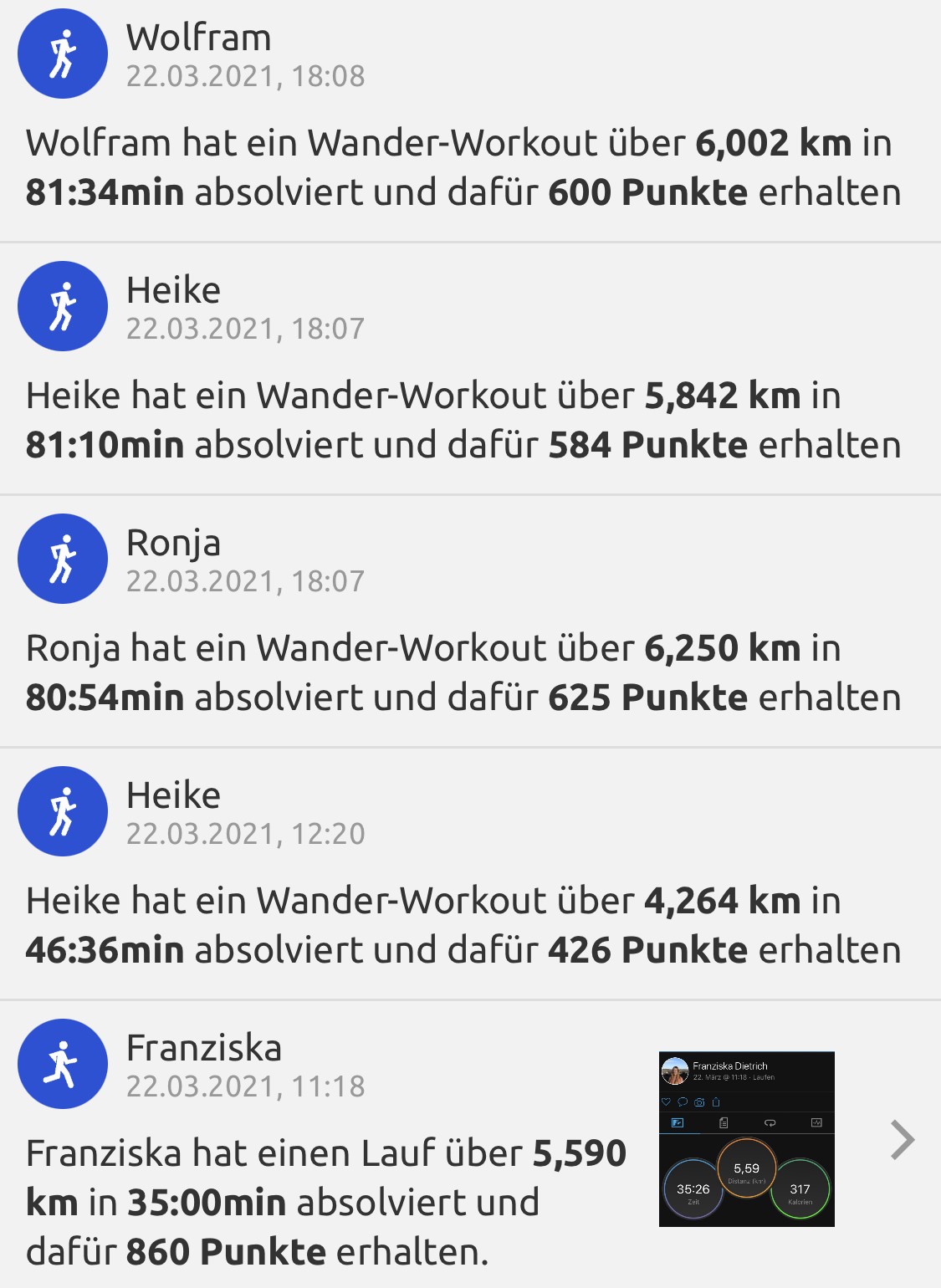The height and width of the screenshot is (1288, 941).
Task: Open comments with the speech bubble icon
Action: click(x=683, y=1101)
